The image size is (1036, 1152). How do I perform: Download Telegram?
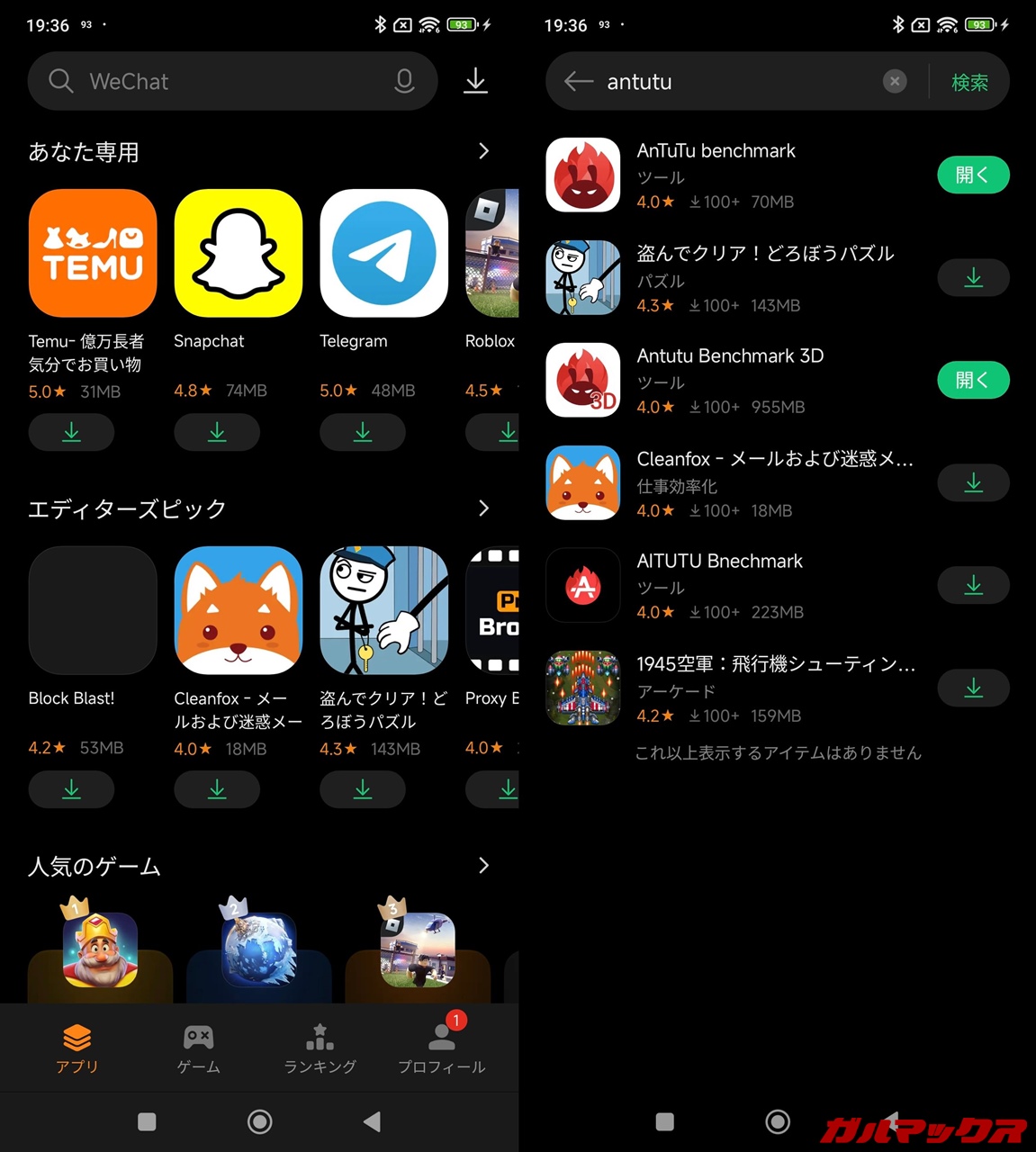tap(362, 433)
